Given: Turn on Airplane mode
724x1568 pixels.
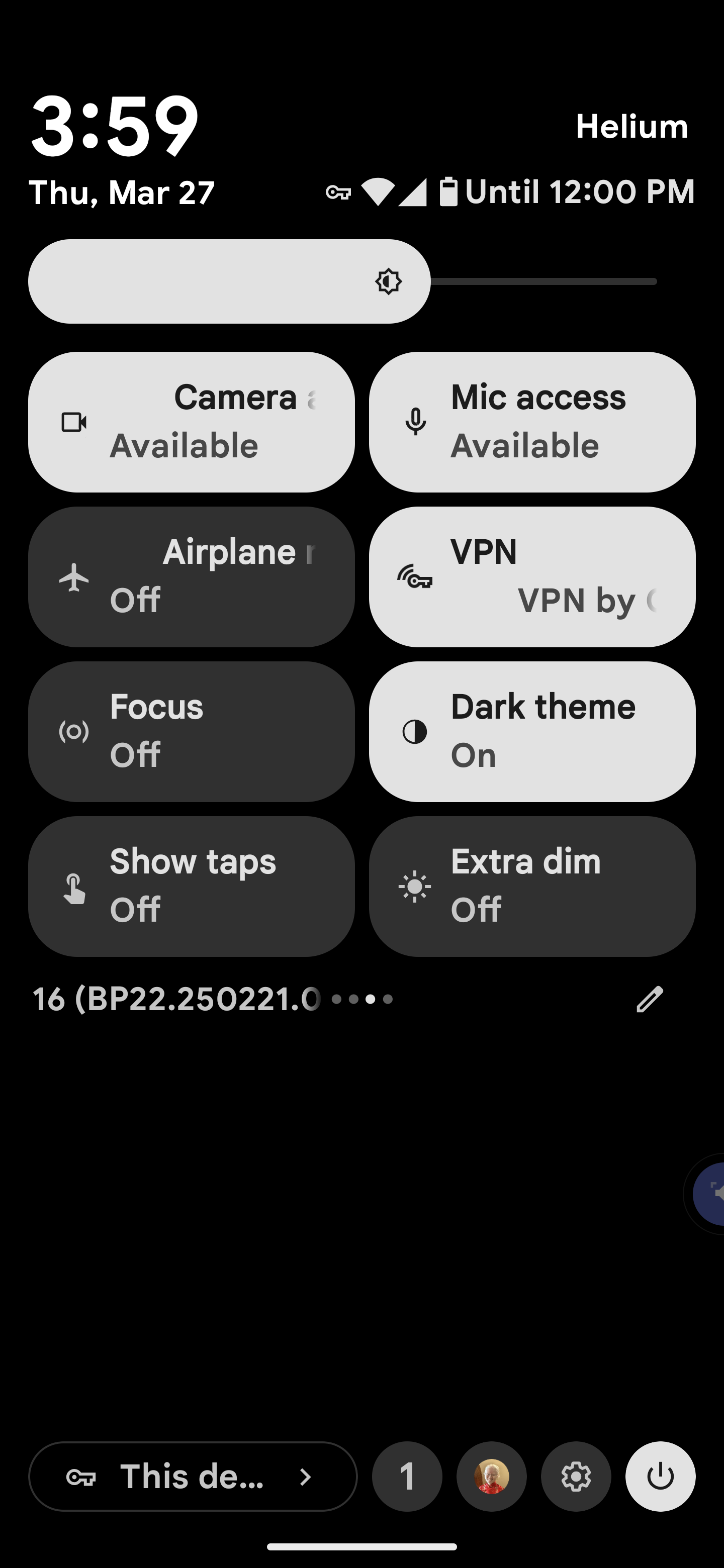Looking at the screenshot, I should (191, 576).
